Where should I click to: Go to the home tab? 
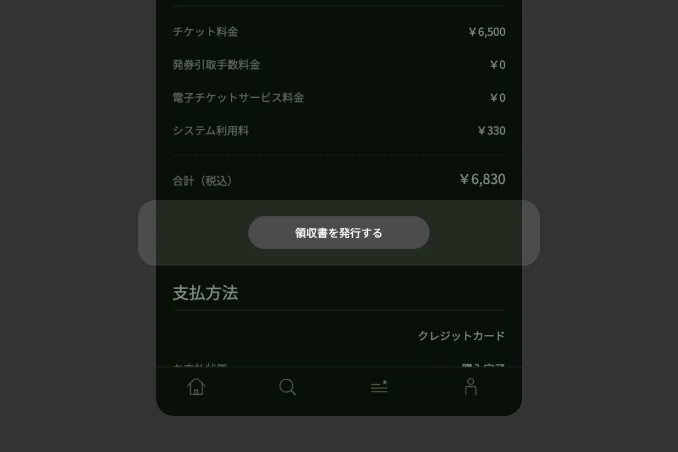click(196, 387)
